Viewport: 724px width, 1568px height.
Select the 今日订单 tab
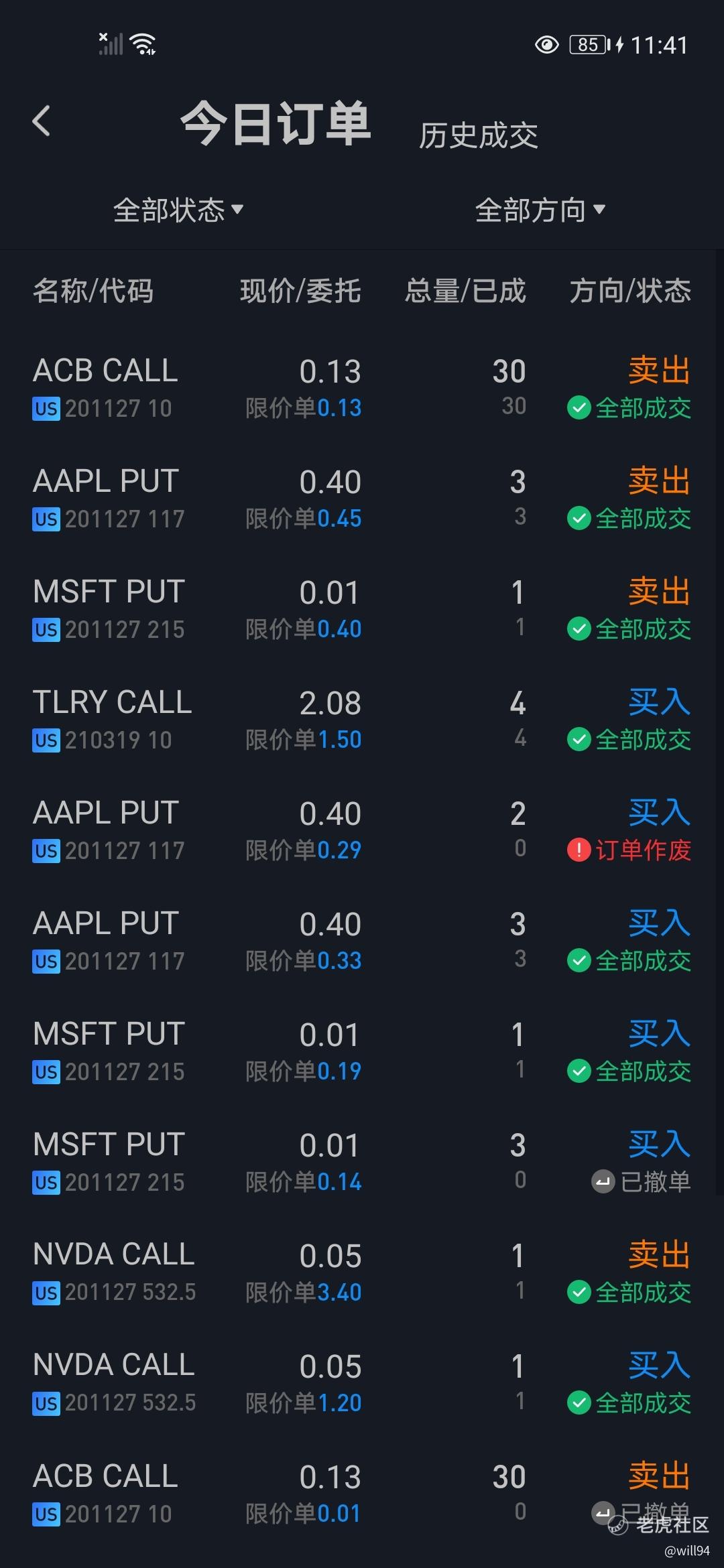(x=276, y=123)
